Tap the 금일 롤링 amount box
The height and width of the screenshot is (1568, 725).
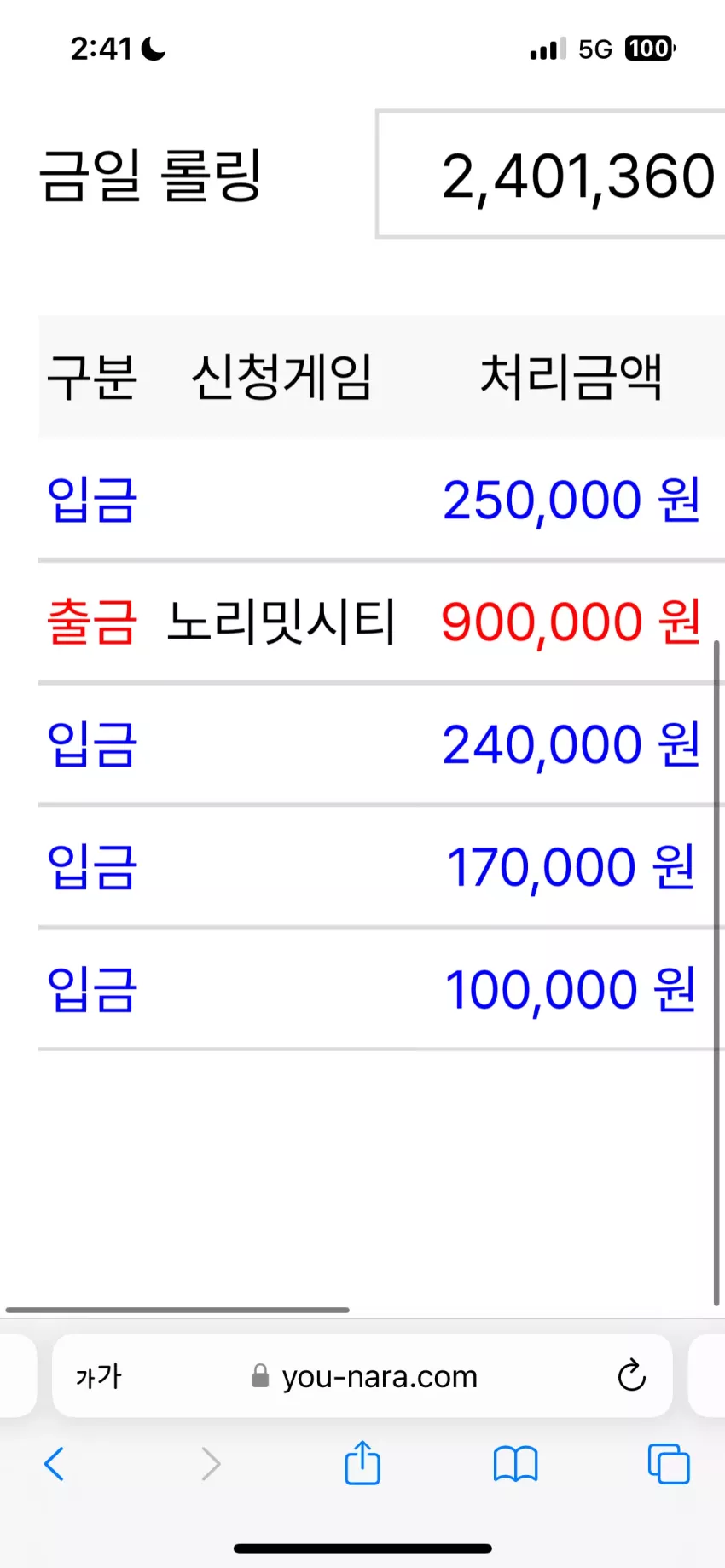[x=551, y=175]
